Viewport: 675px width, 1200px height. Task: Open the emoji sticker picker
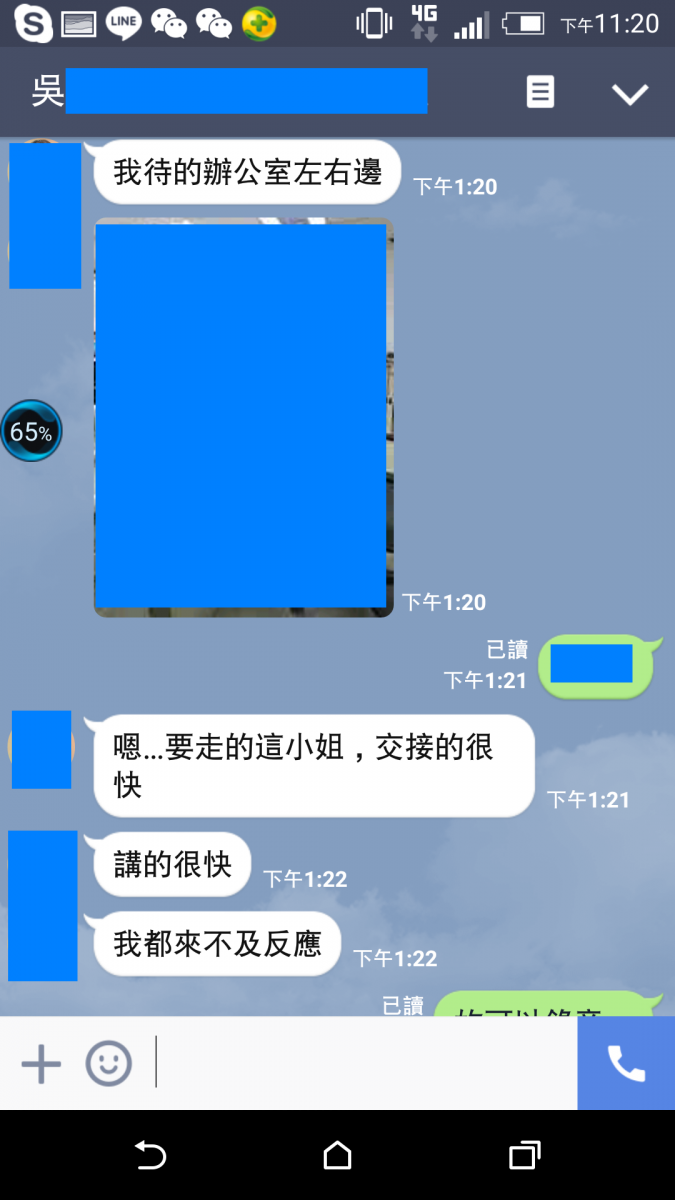(108, 1064)
